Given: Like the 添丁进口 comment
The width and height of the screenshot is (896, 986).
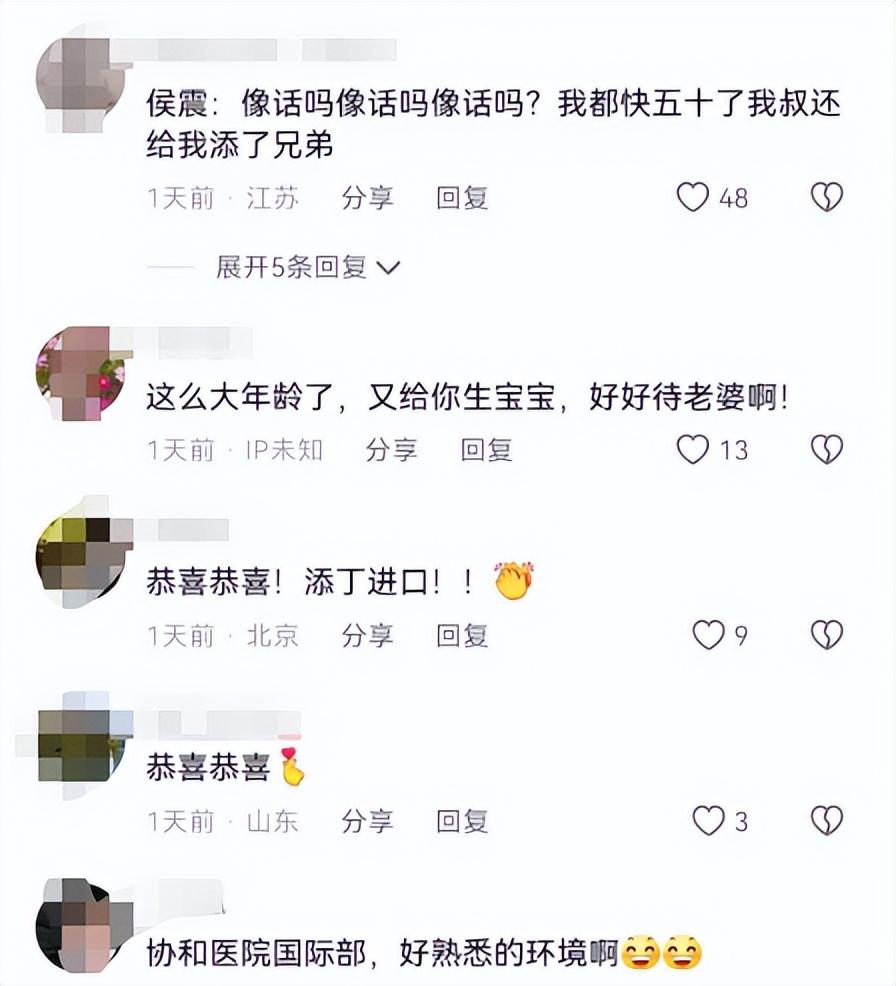Looking at the screenshot, I should (x=708, y=635).
